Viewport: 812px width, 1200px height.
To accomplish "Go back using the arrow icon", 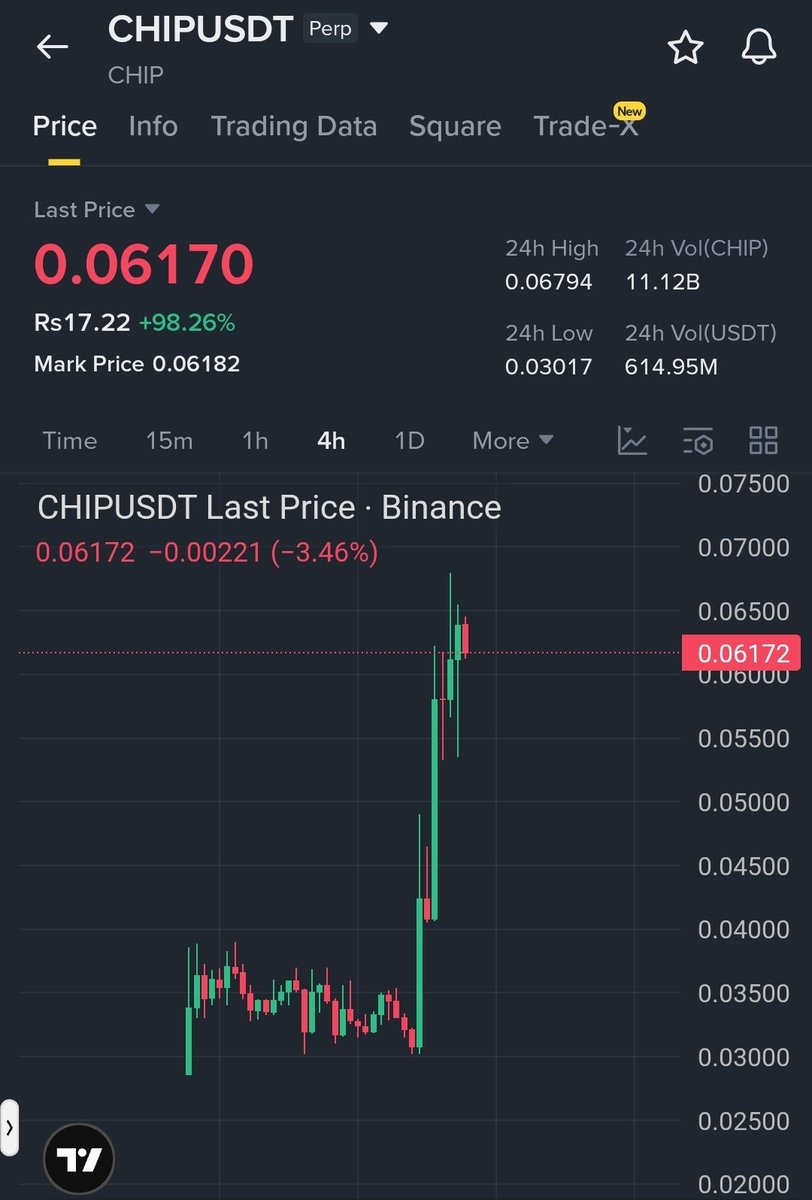I will (x=52, y=46).
